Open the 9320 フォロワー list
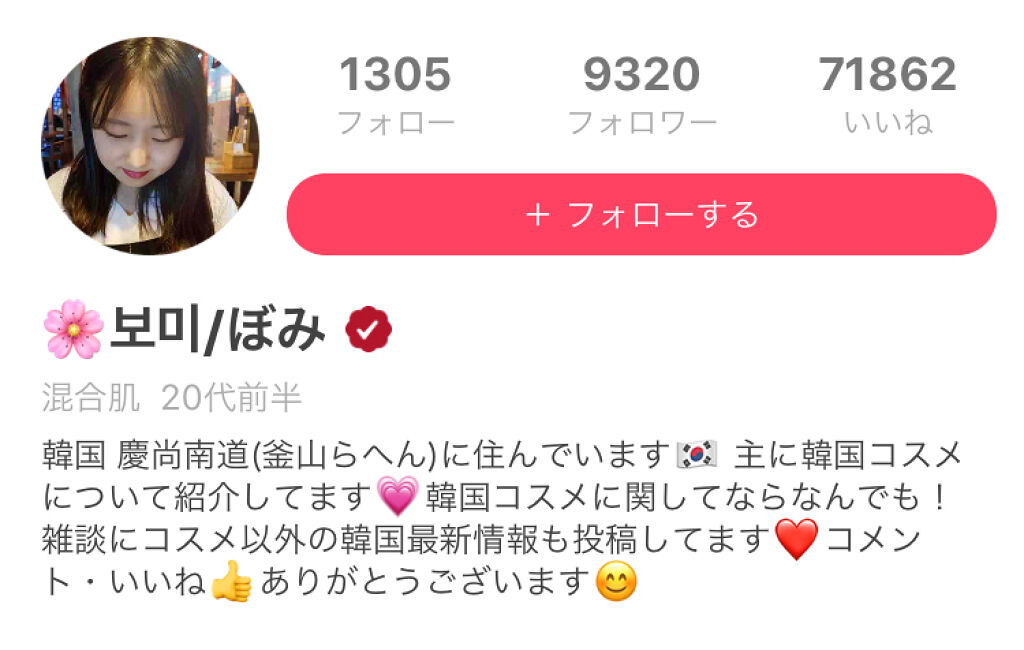The width and height of the screenshot is (1024, 650). (641, 96)
